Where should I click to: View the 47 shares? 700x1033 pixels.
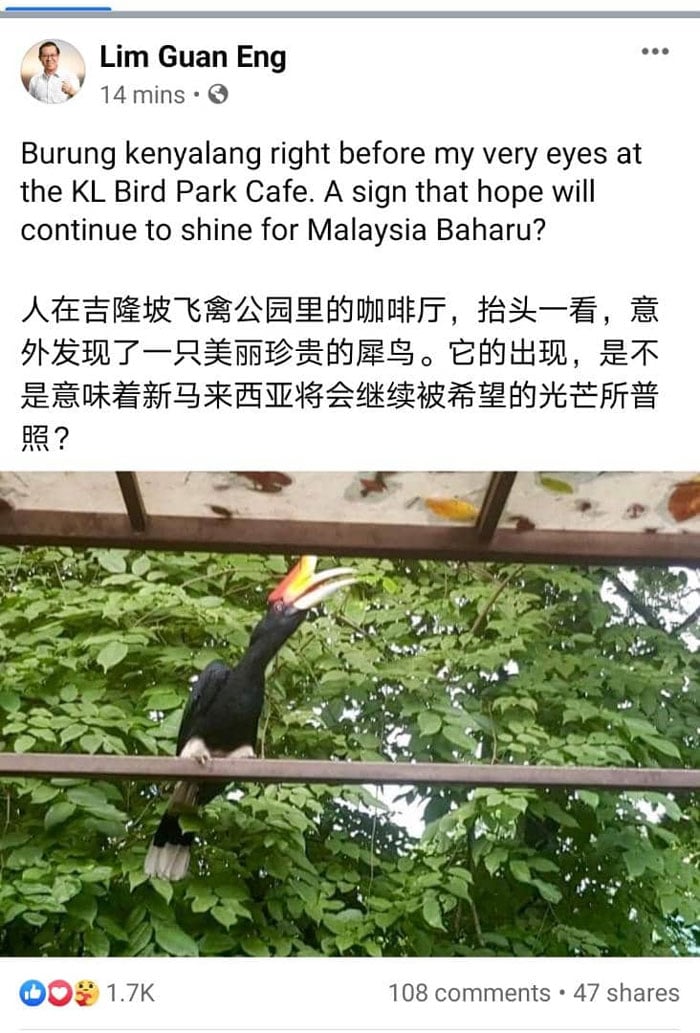tap(627, 993)
